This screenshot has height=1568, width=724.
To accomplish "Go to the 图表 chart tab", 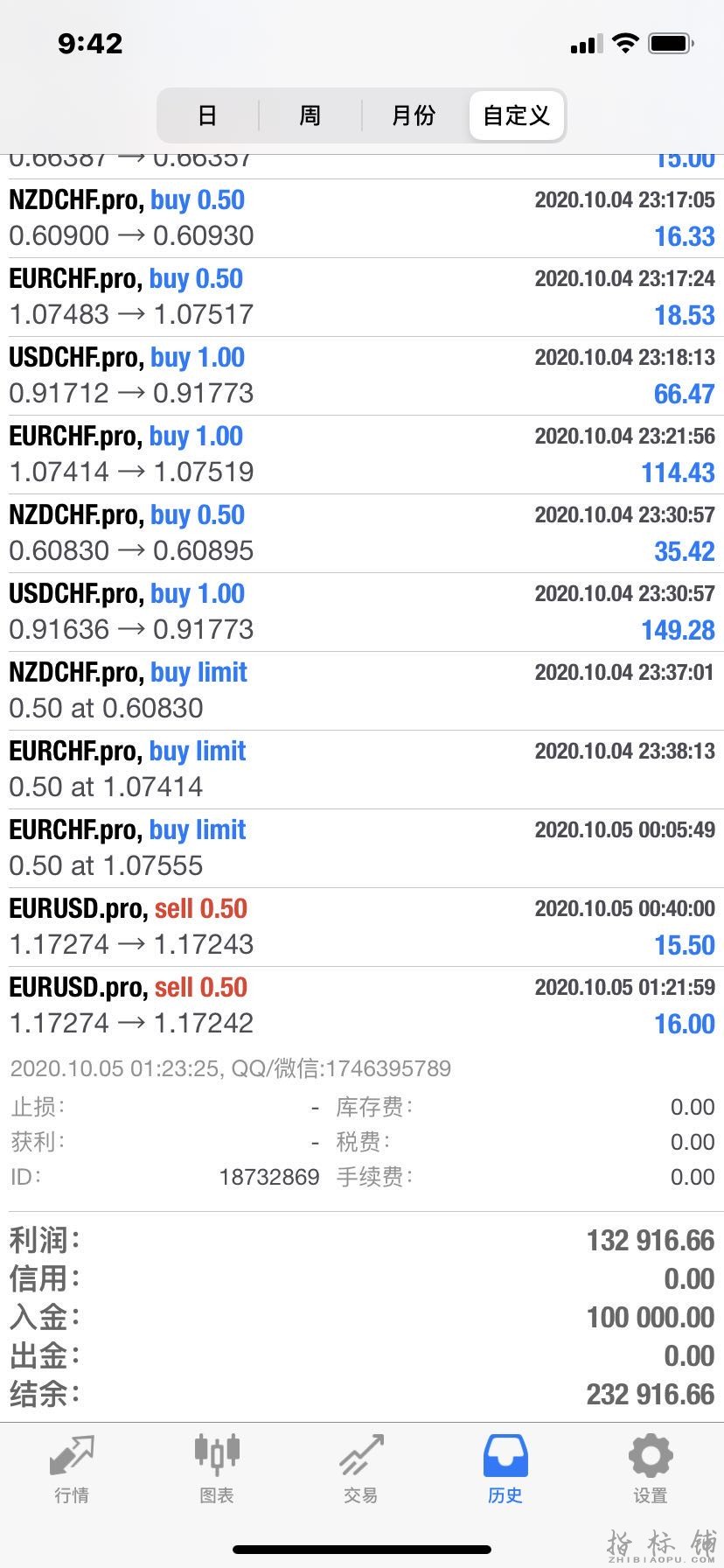I will tap(216, 1470).
